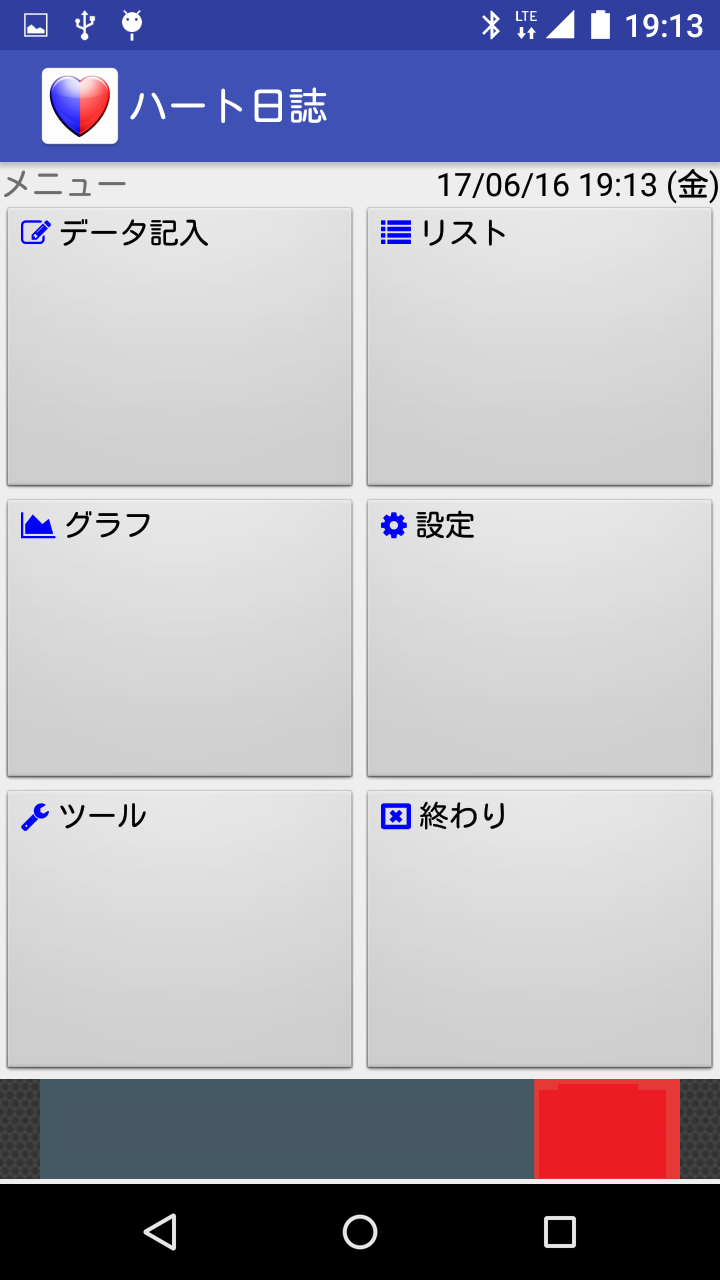
Task: Tap the banner ad at the bottom
Action: pyautogui.click(x=360, y=1129)
